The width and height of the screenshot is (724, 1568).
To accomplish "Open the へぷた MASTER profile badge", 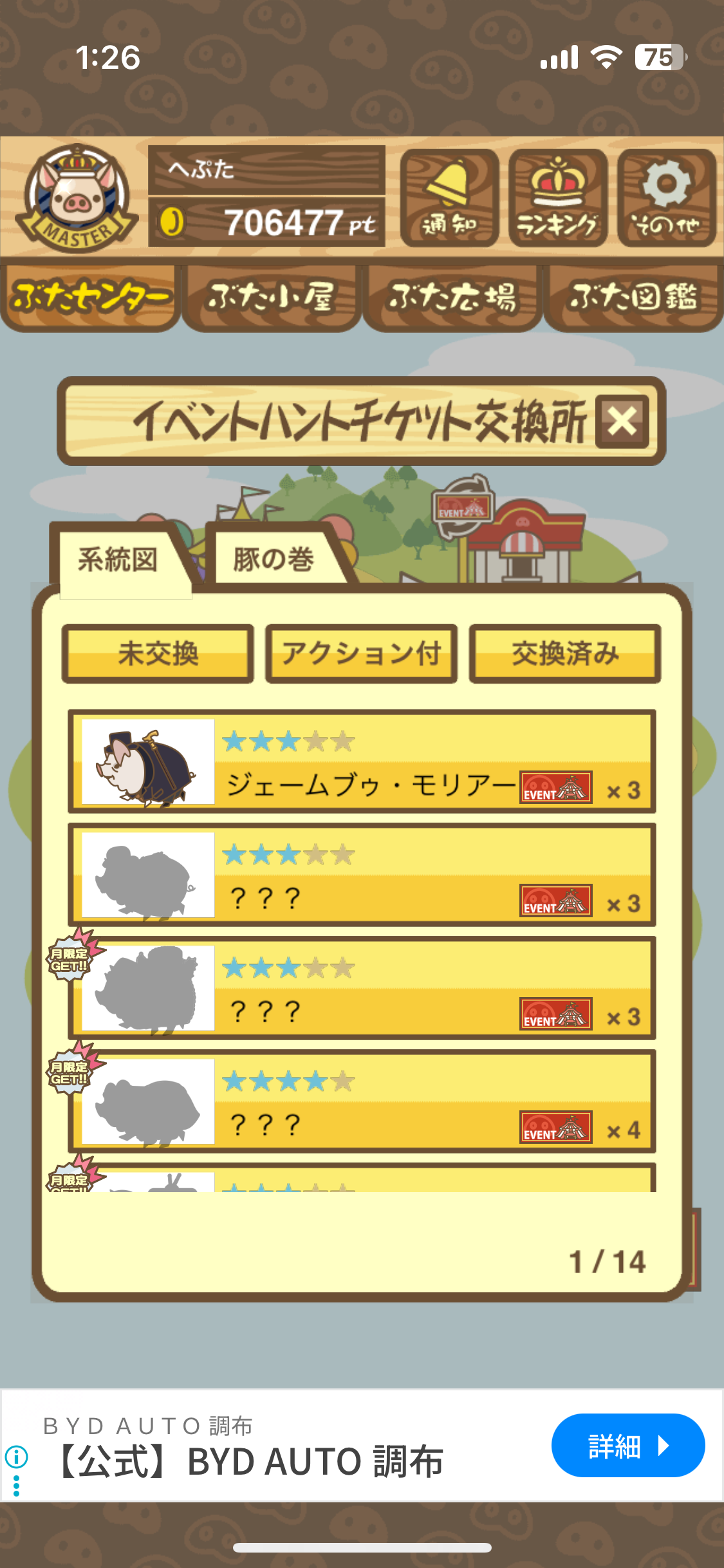I will point(77,198).
